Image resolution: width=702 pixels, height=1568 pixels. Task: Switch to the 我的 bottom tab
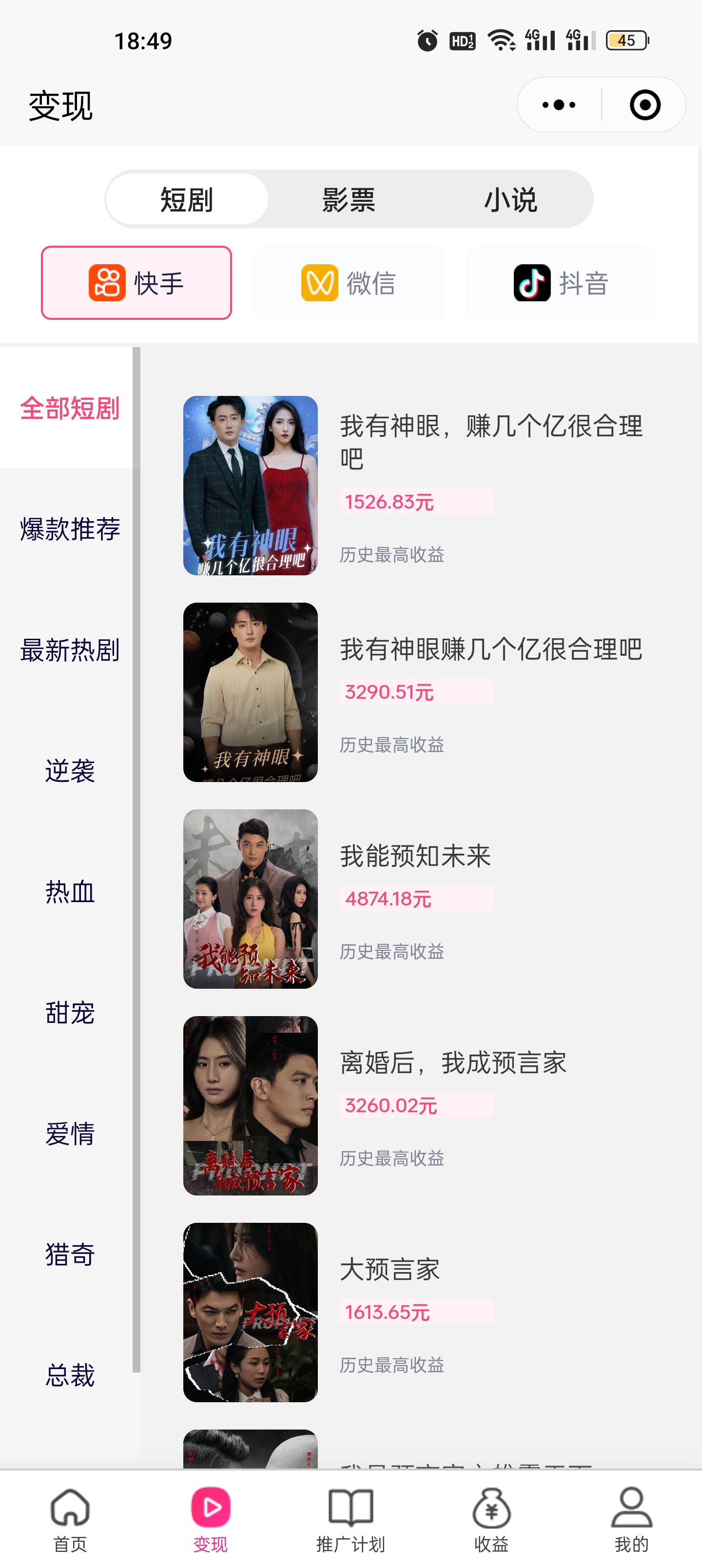click(x=631, y=1519)
